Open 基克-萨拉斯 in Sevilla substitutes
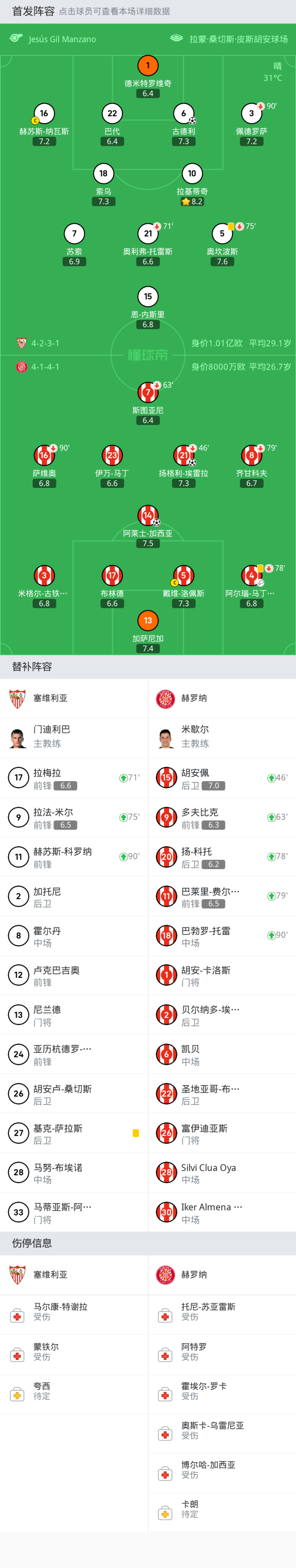Image resolution: width=296 pixels, height=1568 pixels. 74,1133
